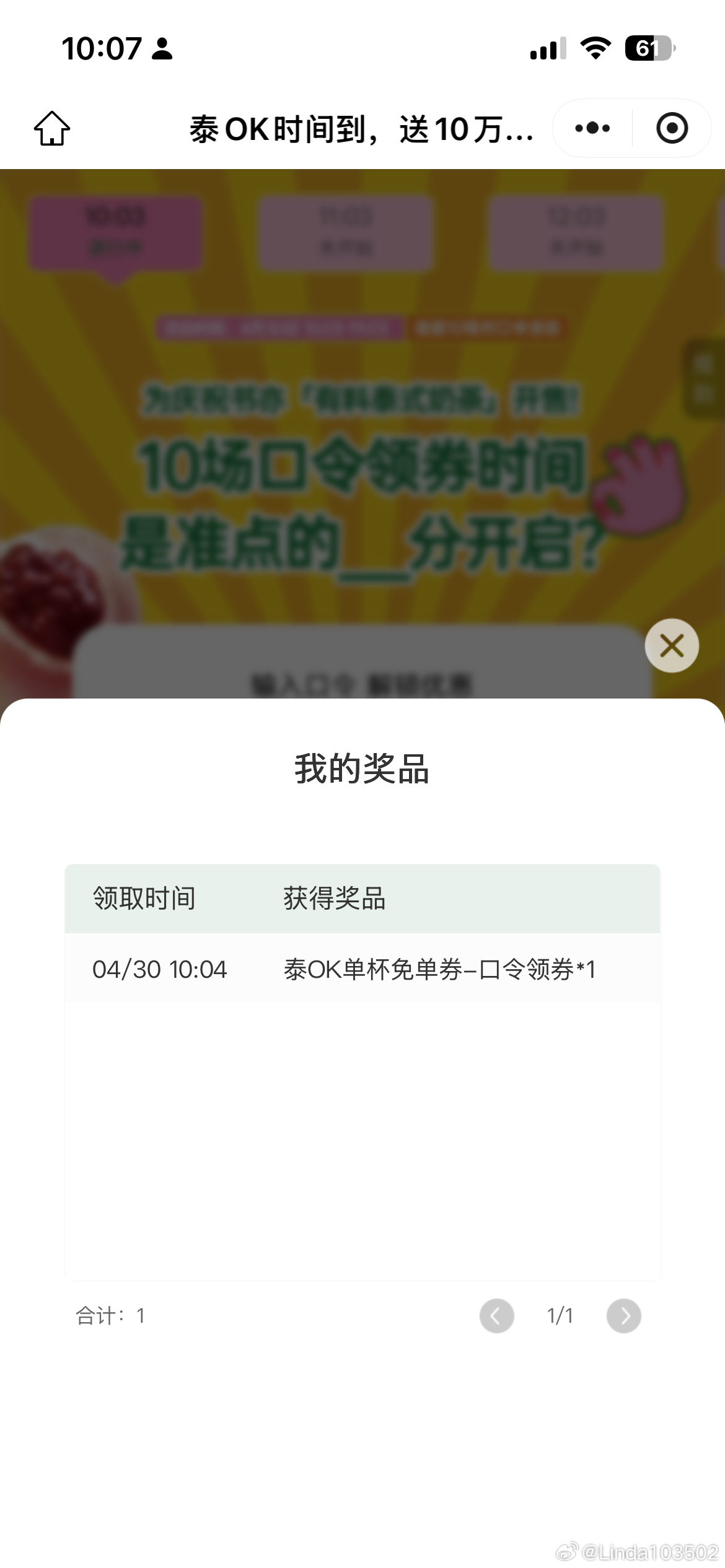Go to the previous page of prizes
The image size is (725, 1568).
pyautogui.click(x=496, y=1315)
